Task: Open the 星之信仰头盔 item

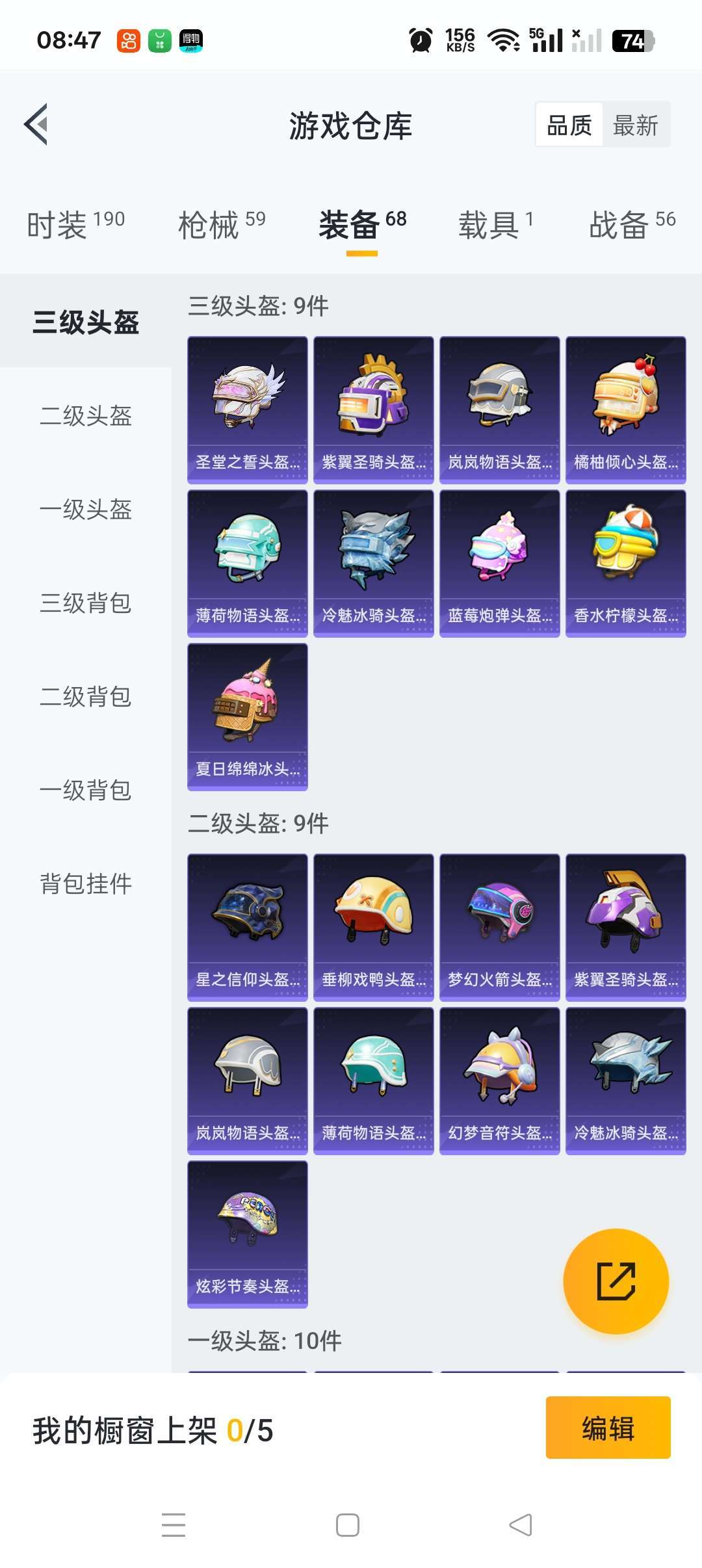Action: pos(248,928)
